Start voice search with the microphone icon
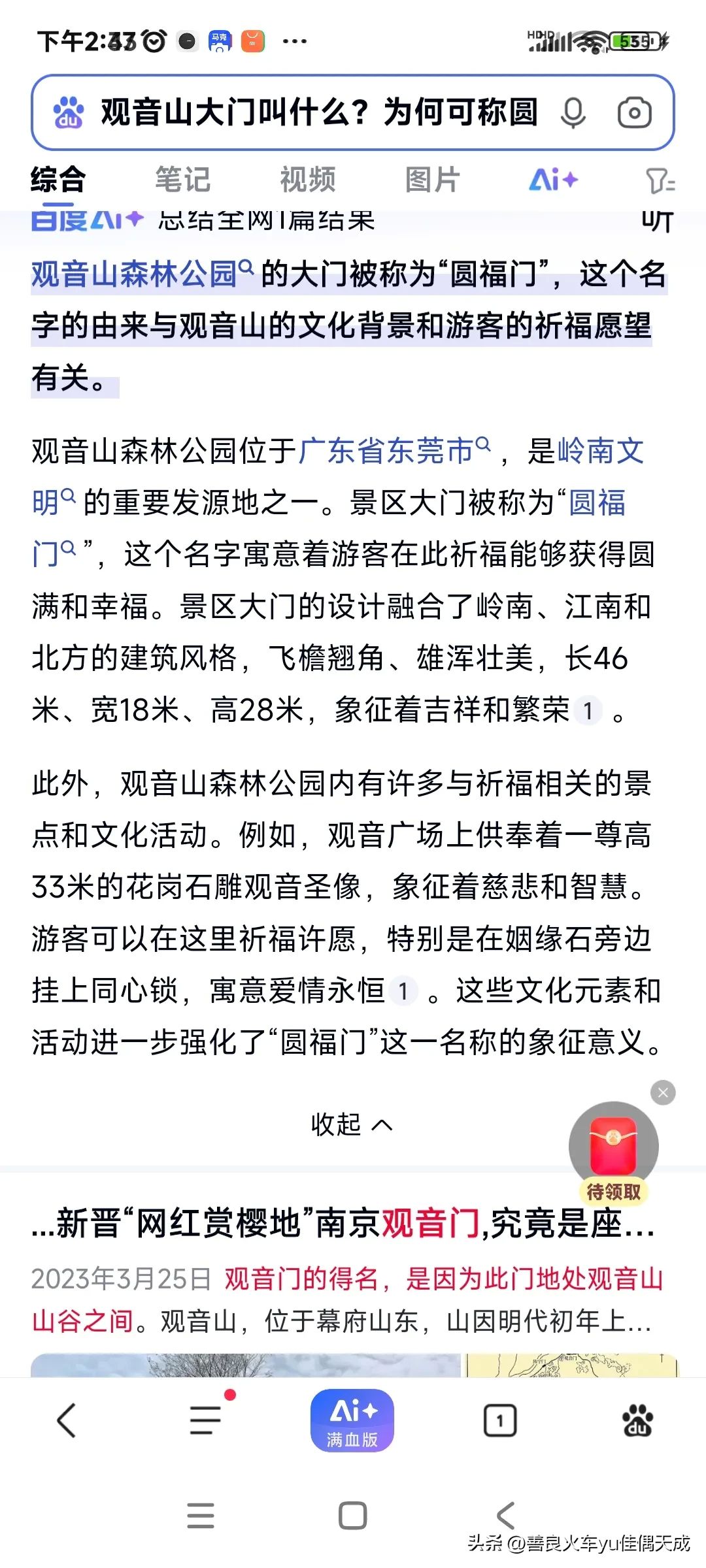Image resolution: width=706 pixels, height=1568 pixels. click(573, 113)
